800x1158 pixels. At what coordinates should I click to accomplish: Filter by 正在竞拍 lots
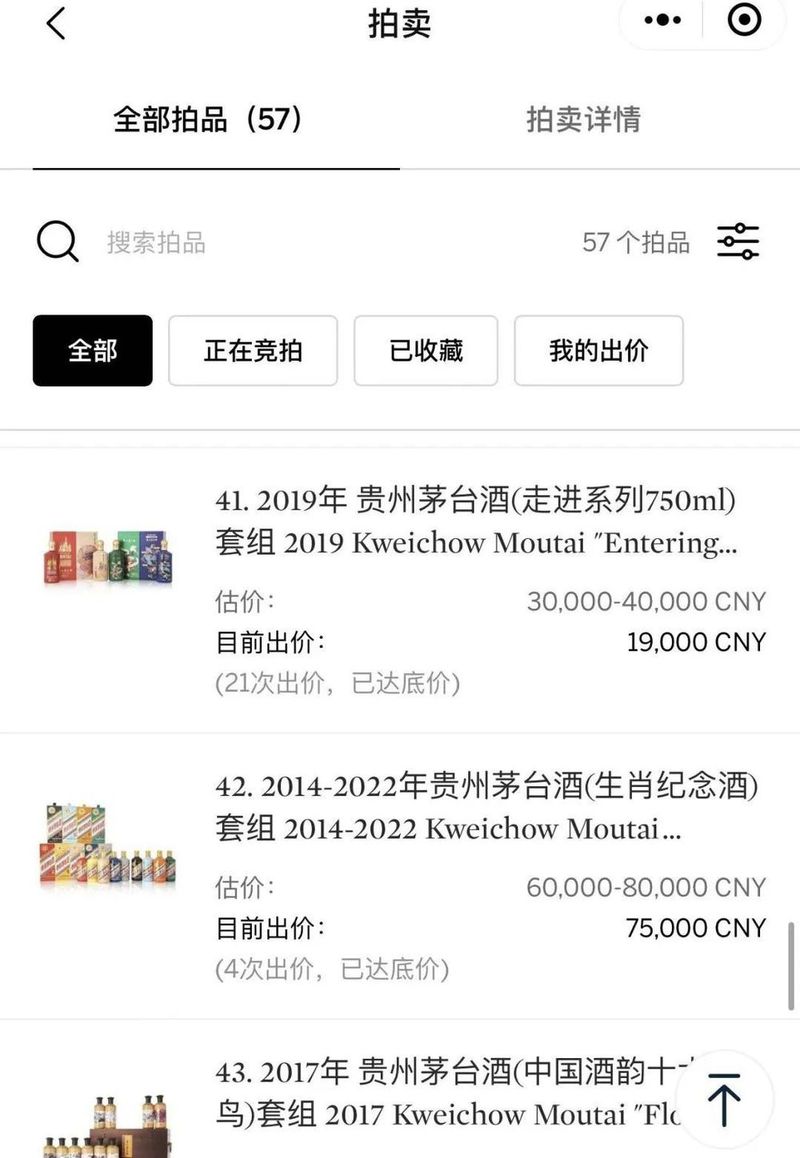tap(253, 351)
